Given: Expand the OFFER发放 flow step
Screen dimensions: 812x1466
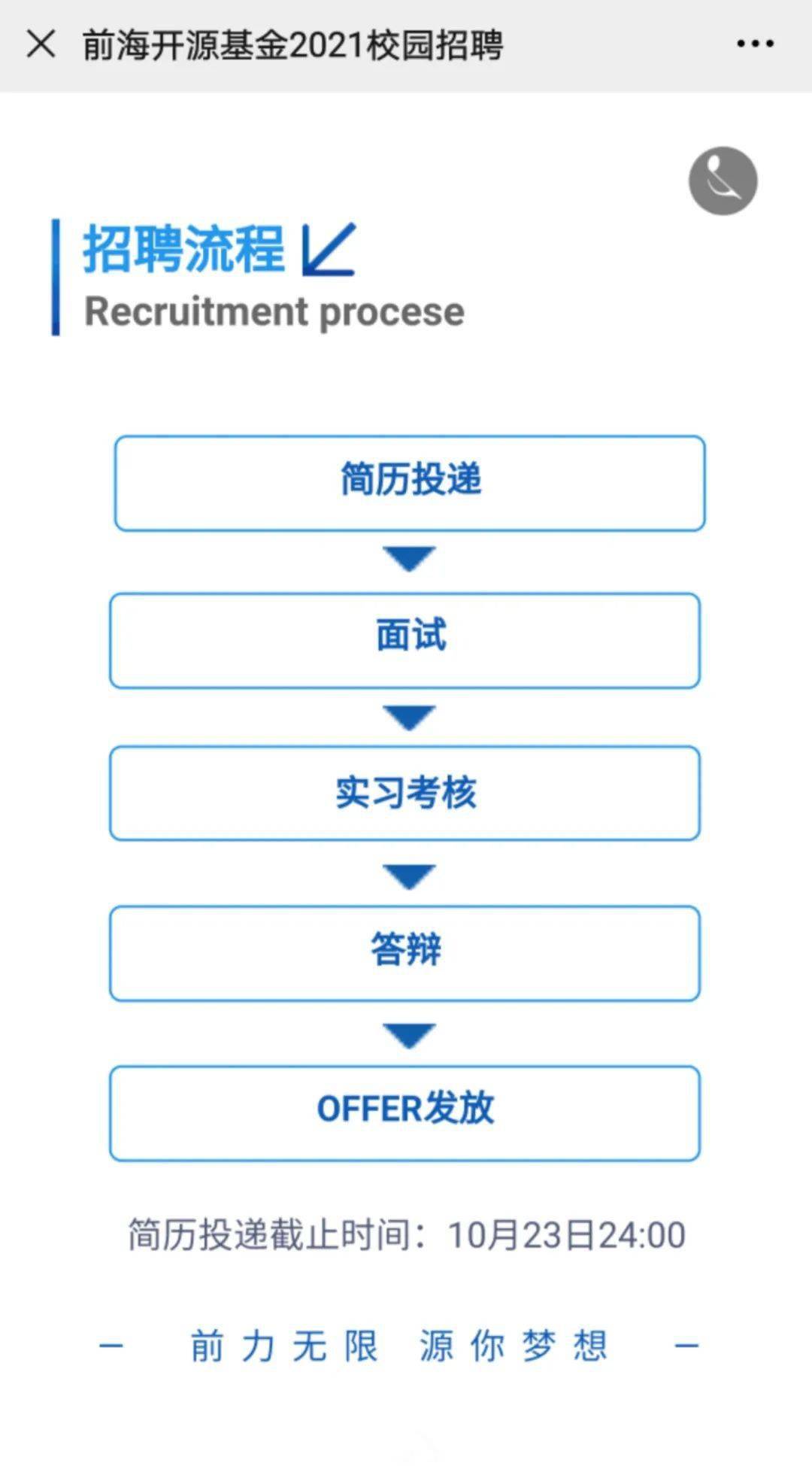Looking at the screenshot, I should click(x=406, y=1113).
